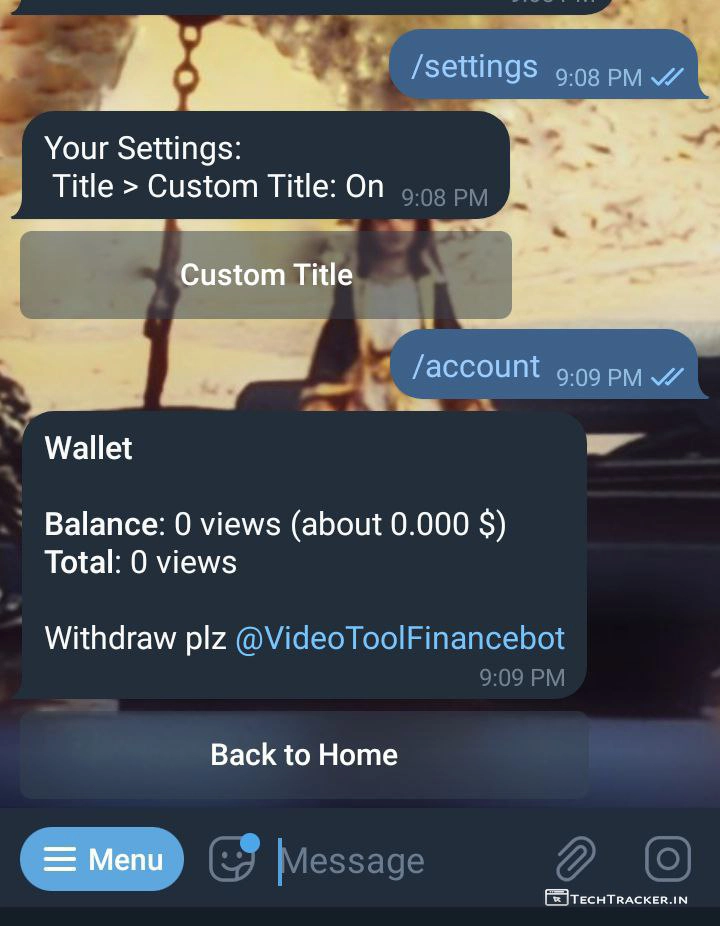Open the @VideoToolFinancebot link
This screenshot has width=720, height=926.
[x=400, y=638]
